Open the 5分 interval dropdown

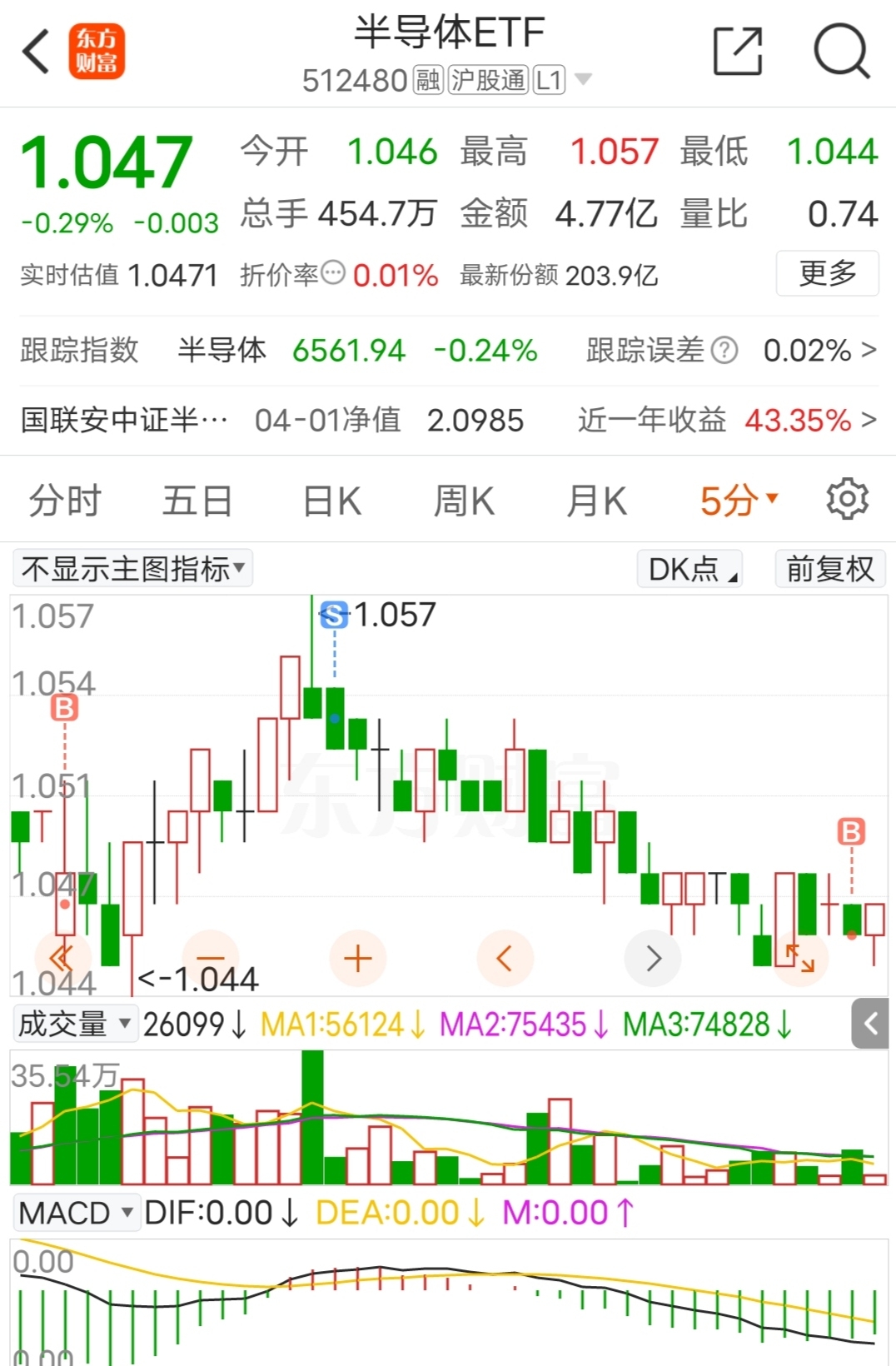[734, 500]
